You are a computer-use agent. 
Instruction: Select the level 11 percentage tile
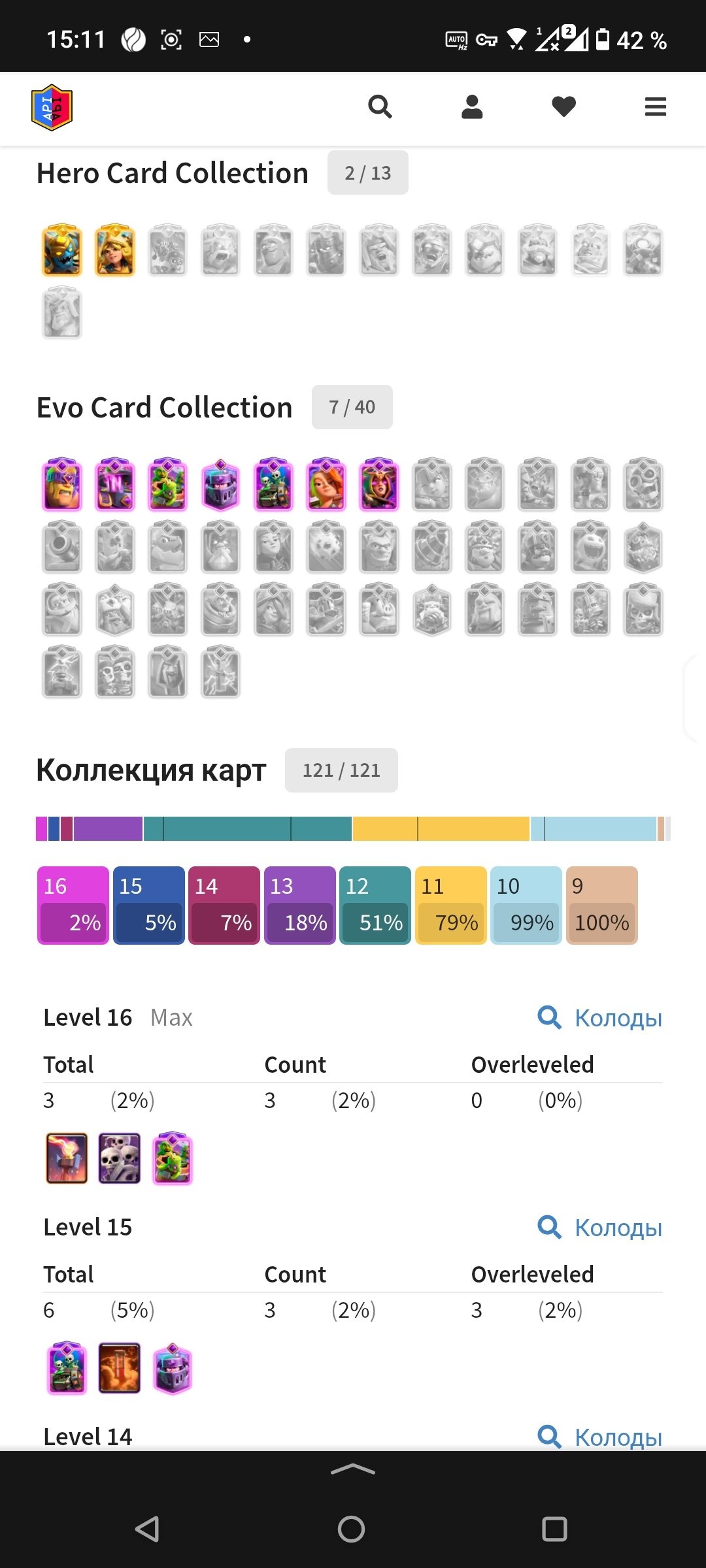point(451,906)
